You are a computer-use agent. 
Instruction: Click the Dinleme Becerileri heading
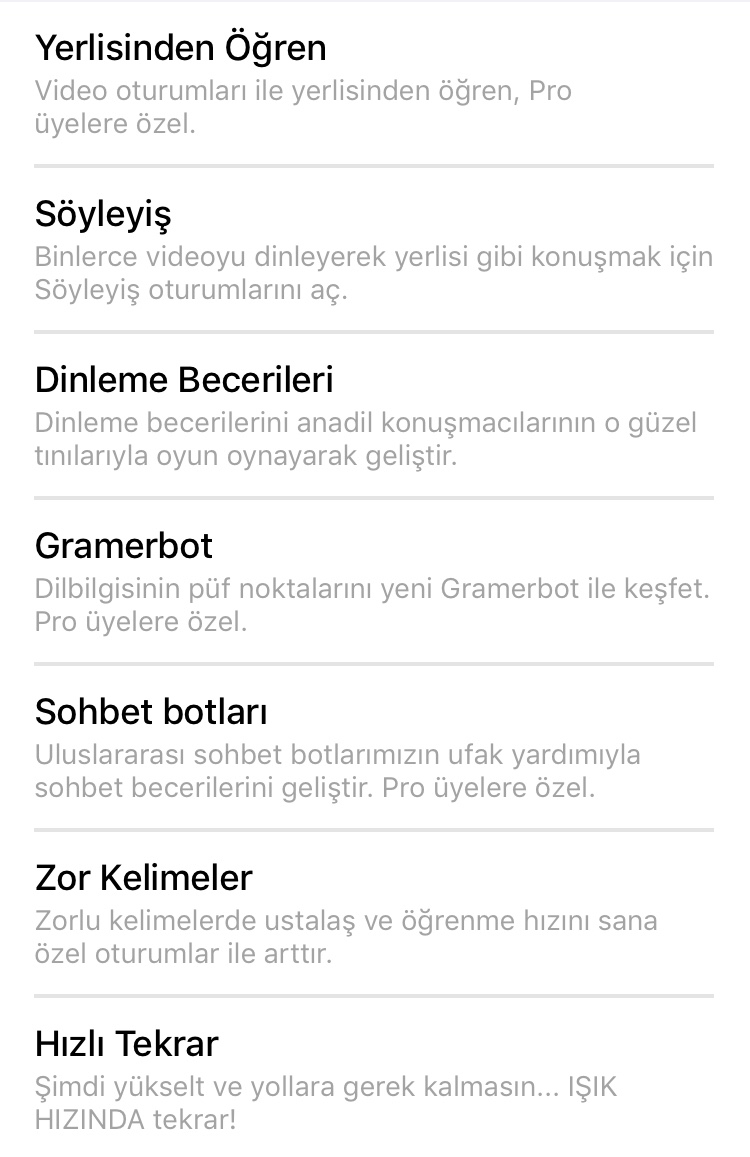click(173, 380)
